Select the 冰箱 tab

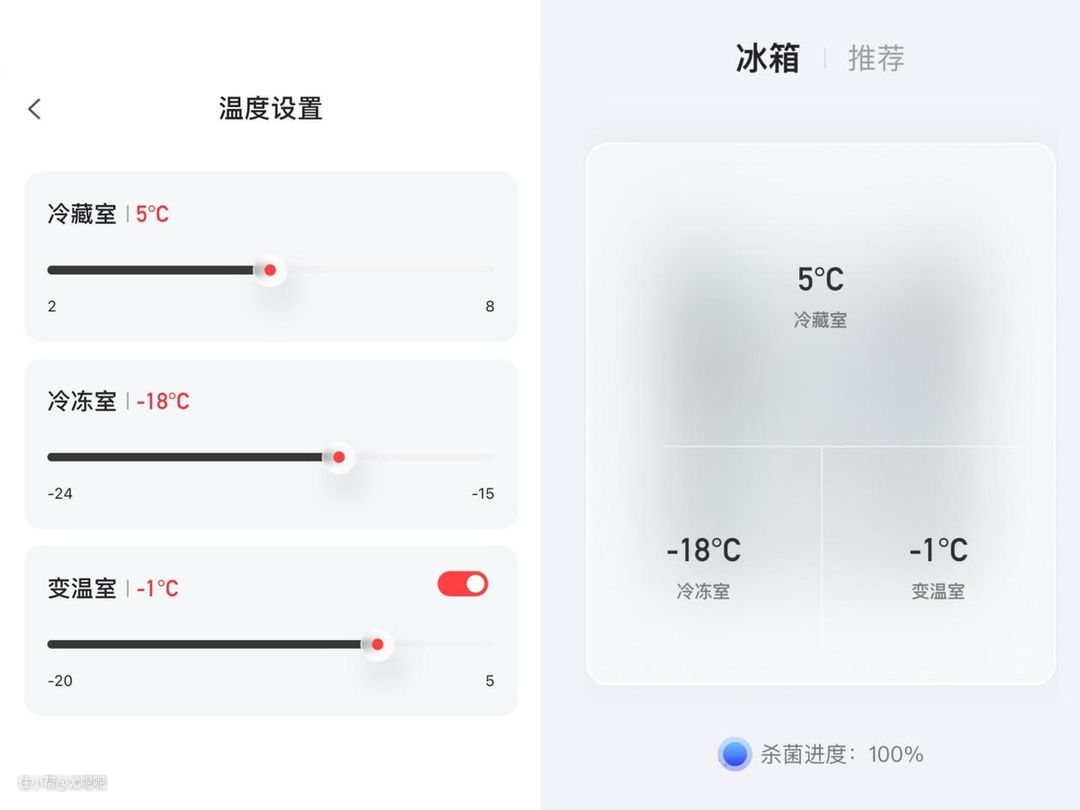pos(768,58)
